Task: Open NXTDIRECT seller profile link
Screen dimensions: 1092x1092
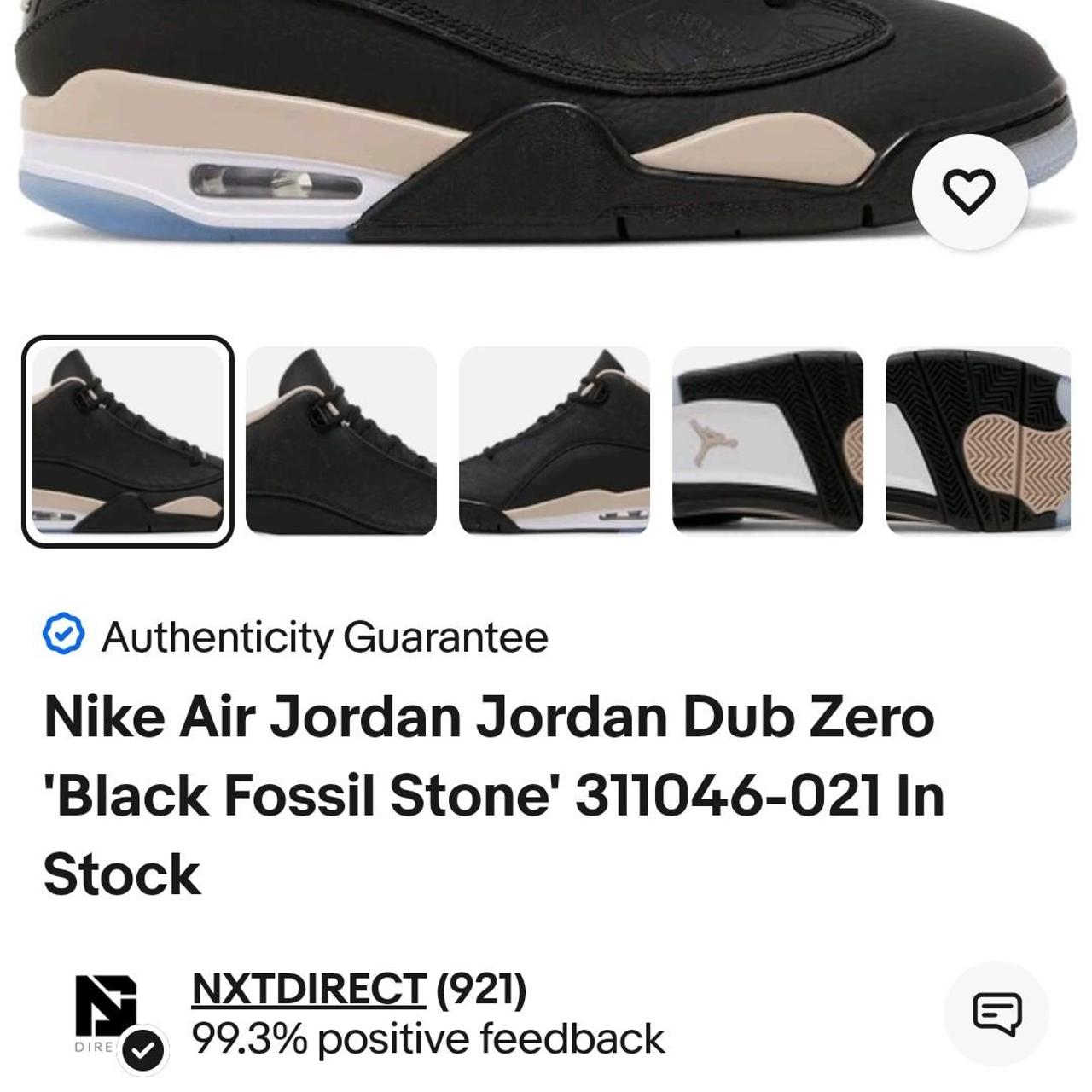Action: [308, 989]
